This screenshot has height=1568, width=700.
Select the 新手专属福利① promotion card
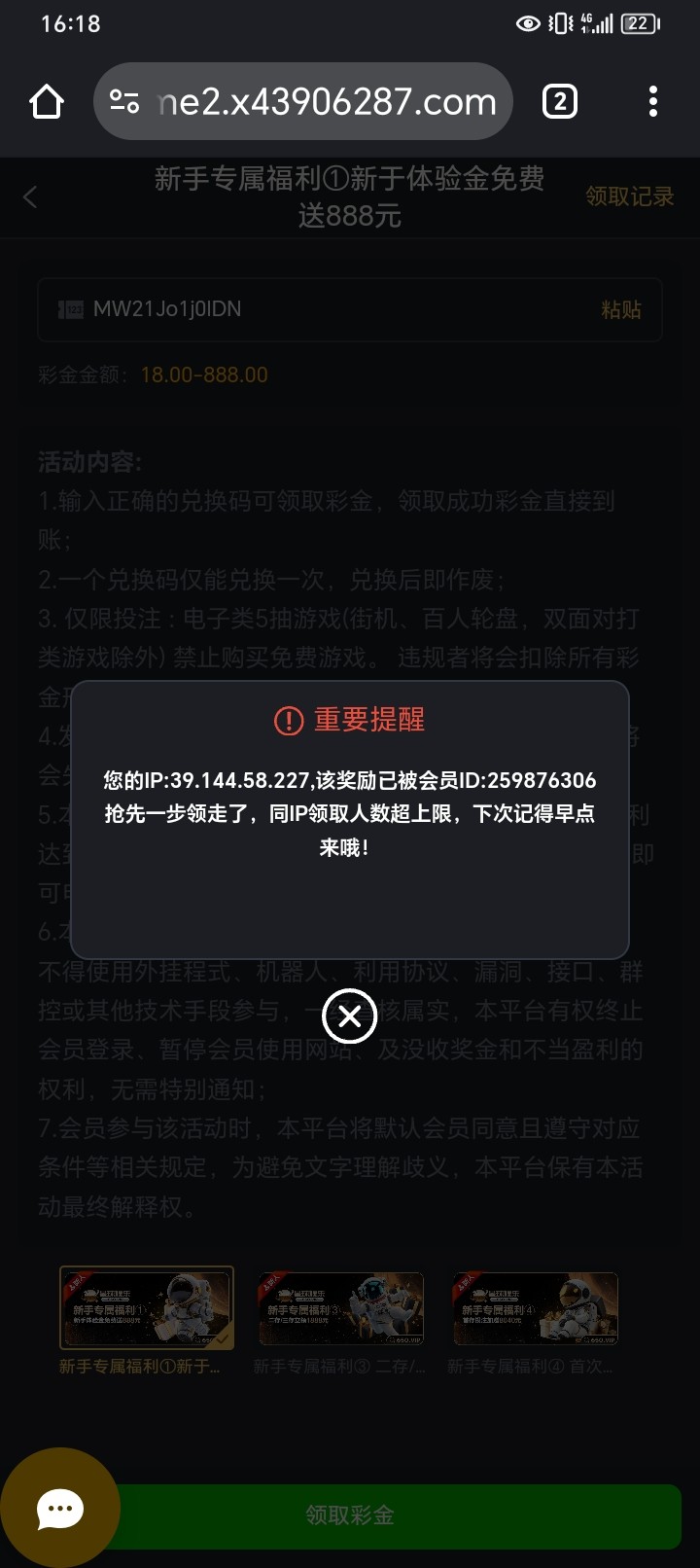tap(146, 1308)
